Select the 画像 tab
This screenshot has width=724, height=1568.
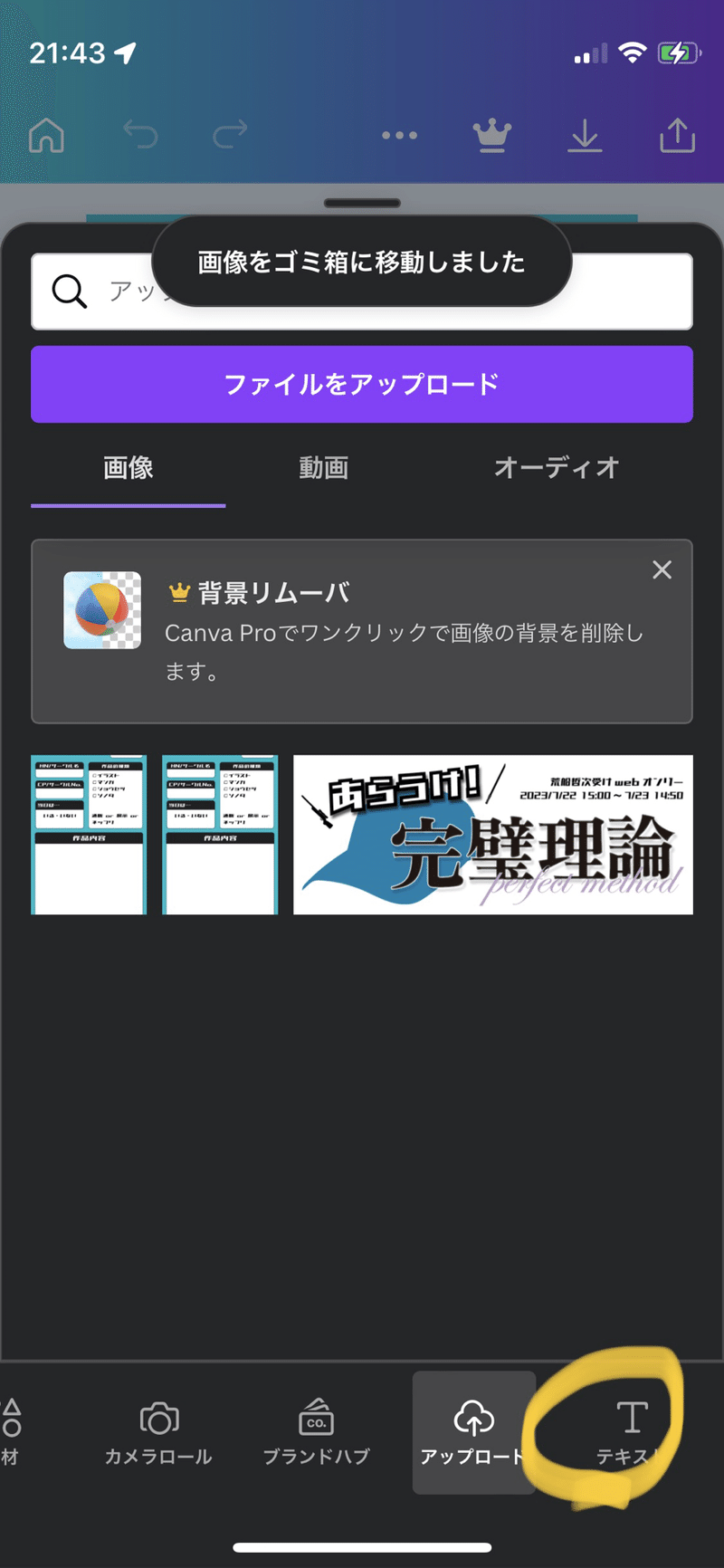pos(129,468)
